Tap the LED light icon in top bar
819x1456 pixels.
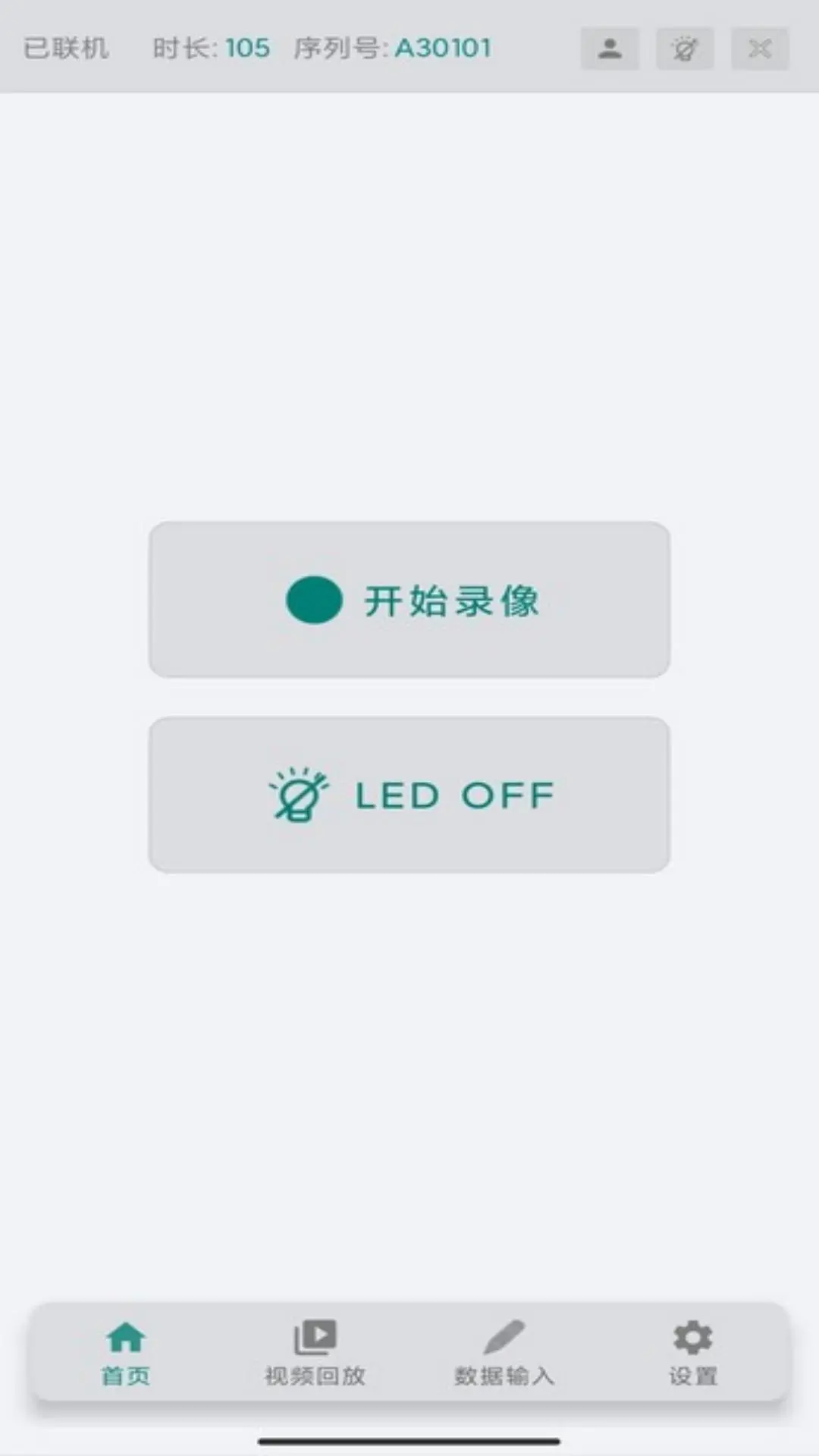684,49
